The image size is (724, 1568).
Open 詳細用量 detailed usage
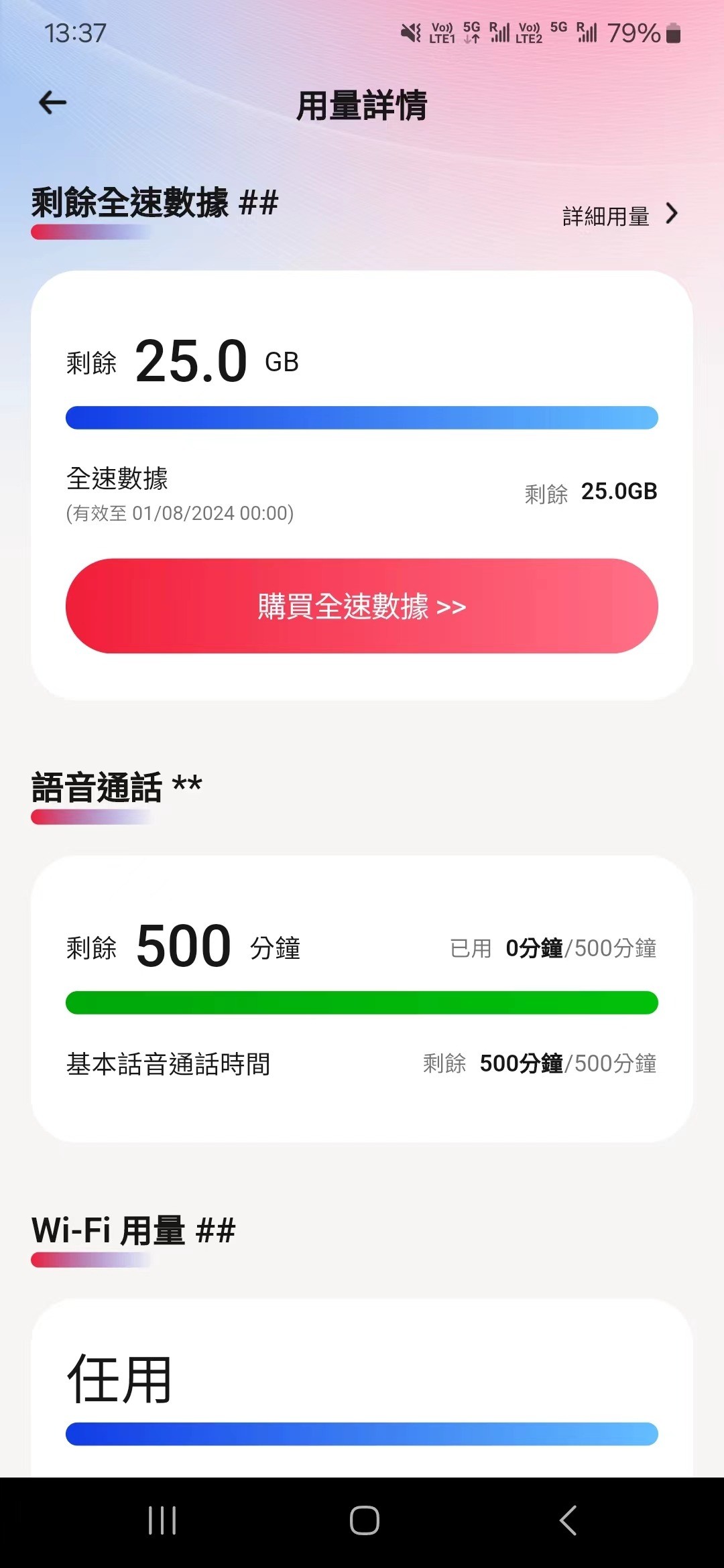619,216
